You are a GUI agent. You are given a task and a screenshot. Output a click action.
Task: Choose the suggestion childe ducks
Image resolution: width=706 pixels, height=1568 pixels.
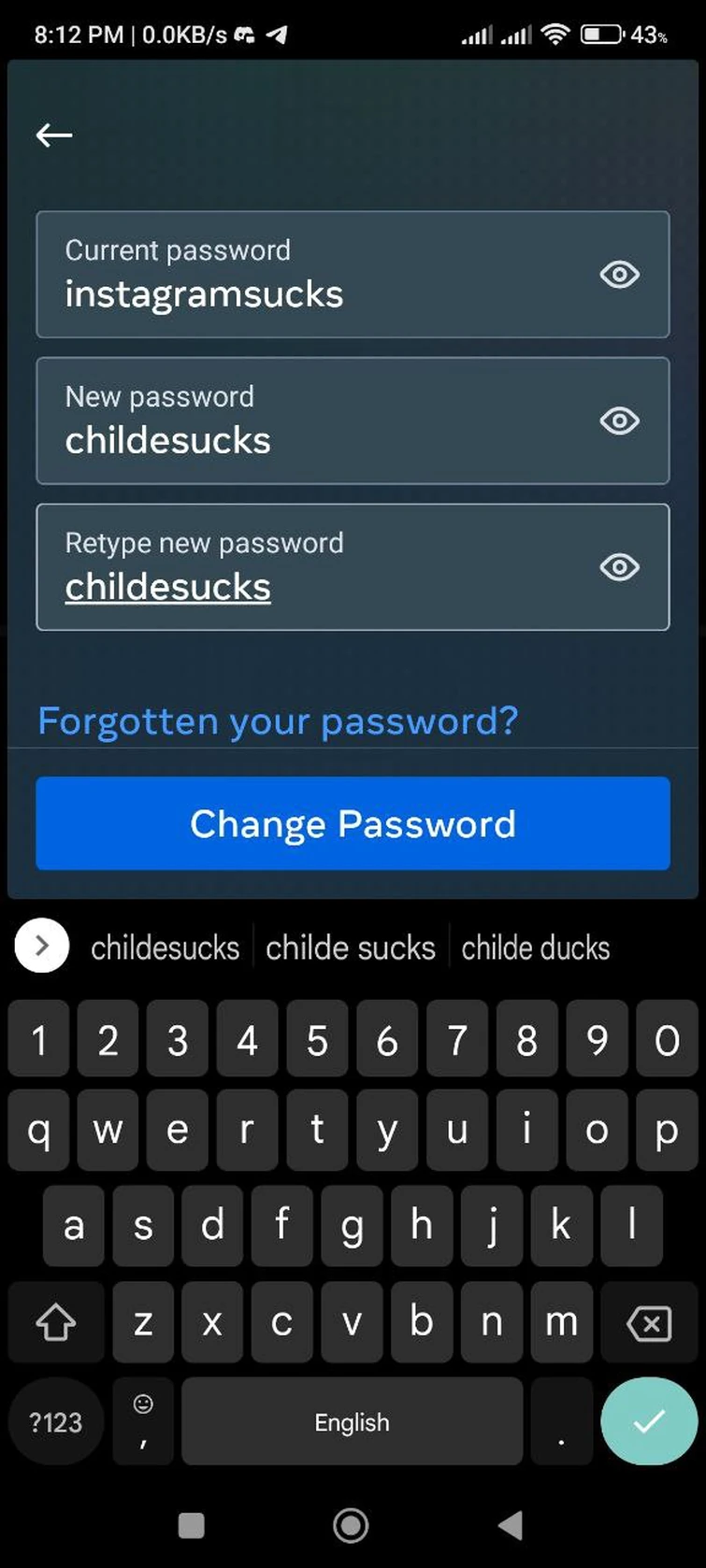coord(536,947)
